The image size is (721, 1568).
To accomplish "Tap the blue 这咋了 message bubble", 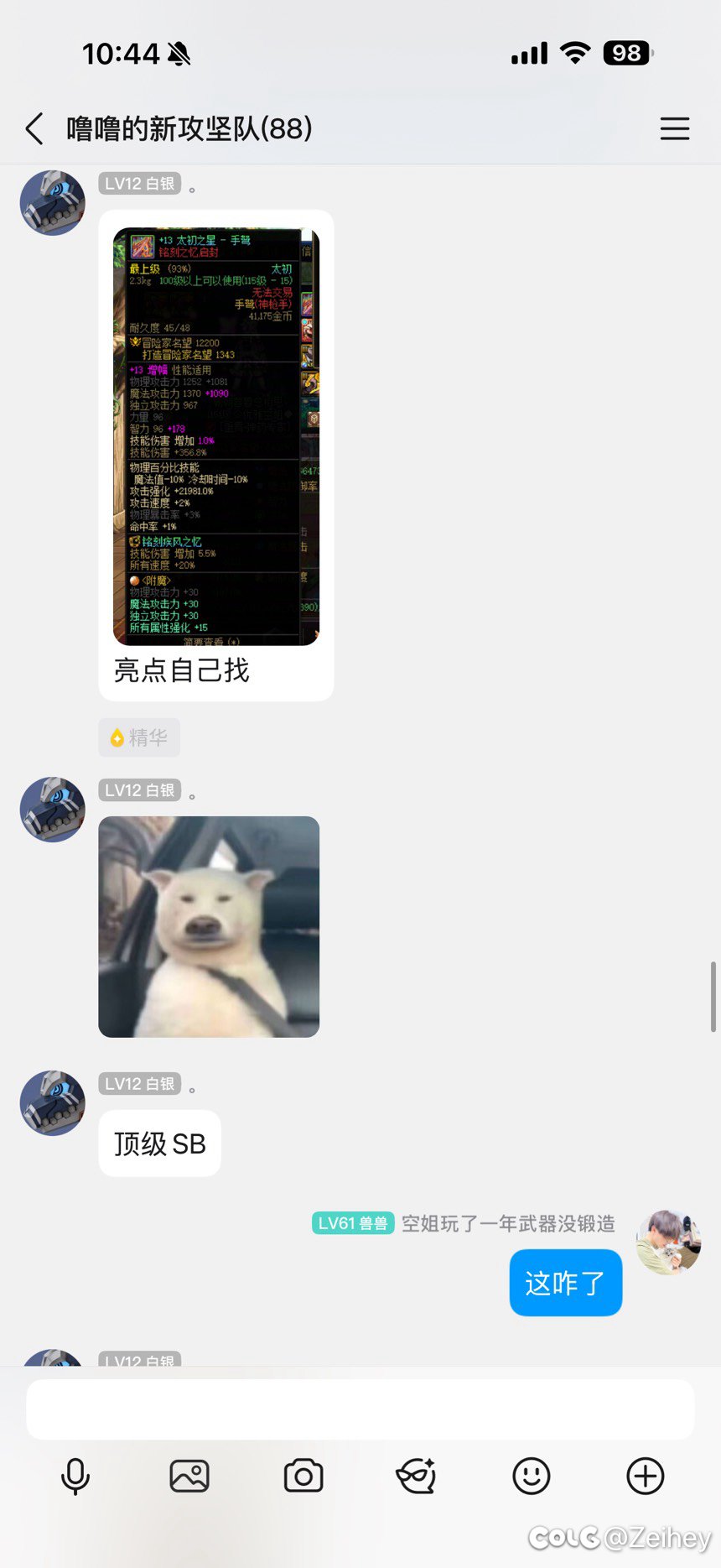I will (x=565, y=1282).
